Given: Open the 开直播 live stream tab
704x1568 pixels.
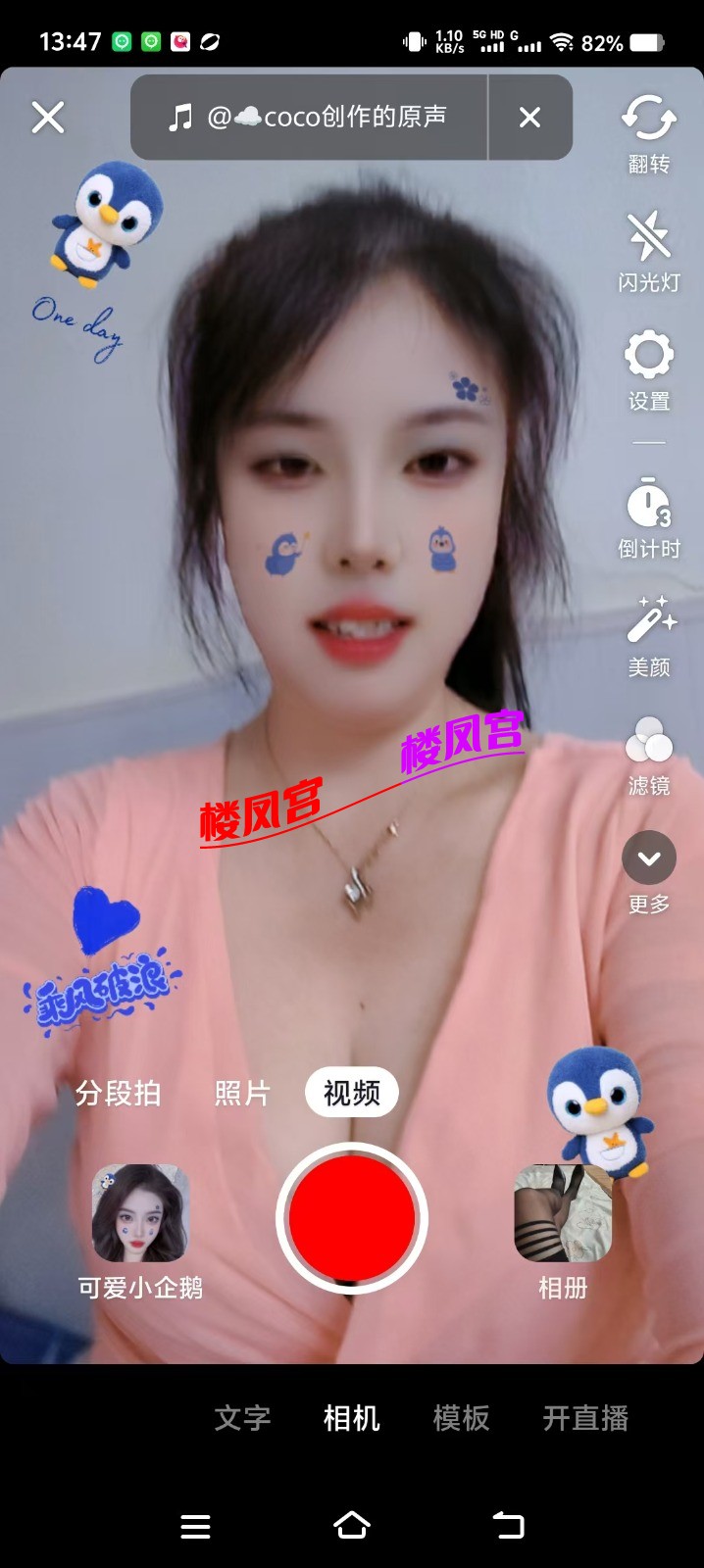Looking at the screenshot, I should (585, 1418).
